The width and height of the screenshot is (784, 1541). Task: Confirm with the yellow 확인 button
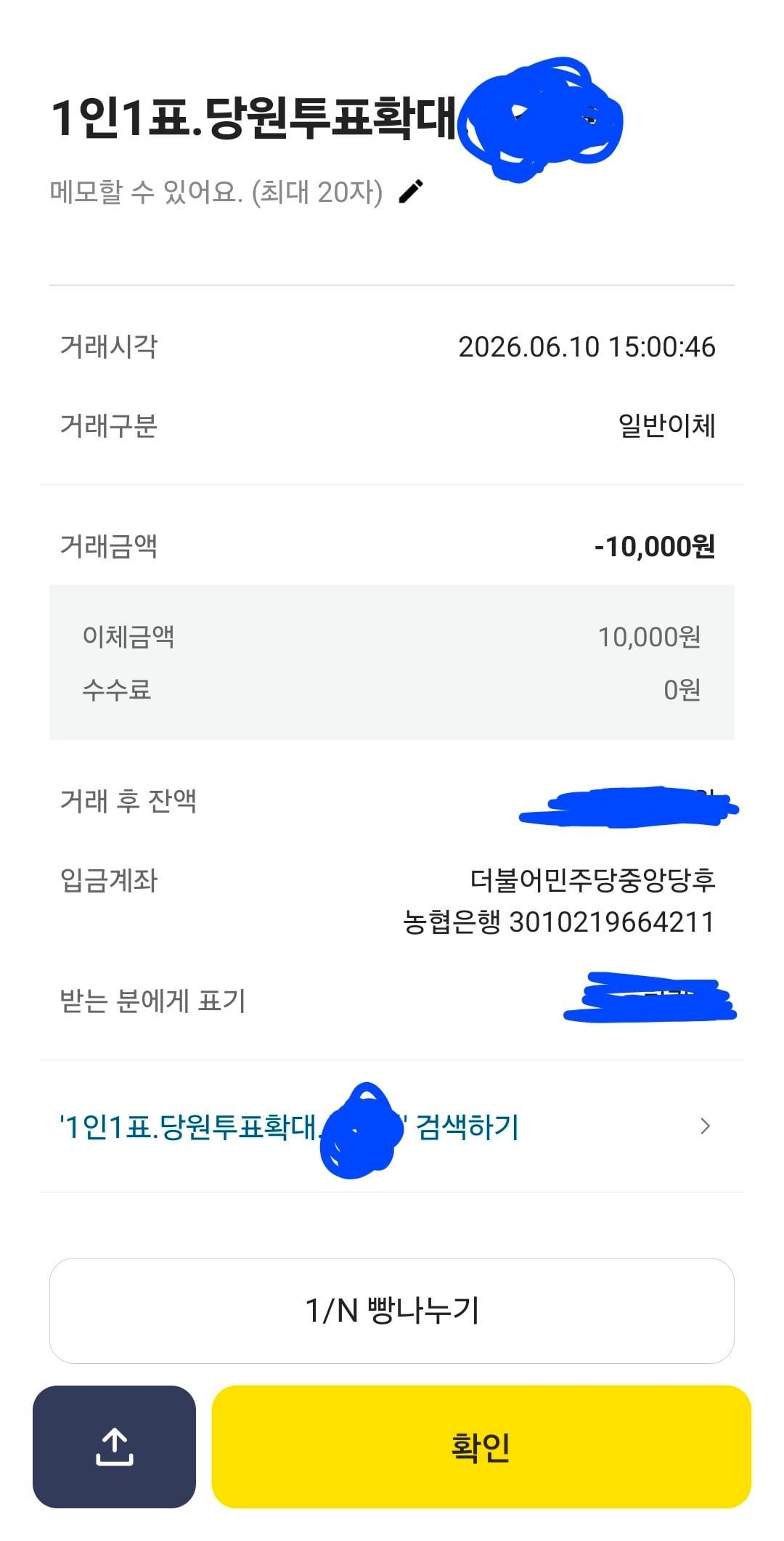click(x=481, y=1447)
